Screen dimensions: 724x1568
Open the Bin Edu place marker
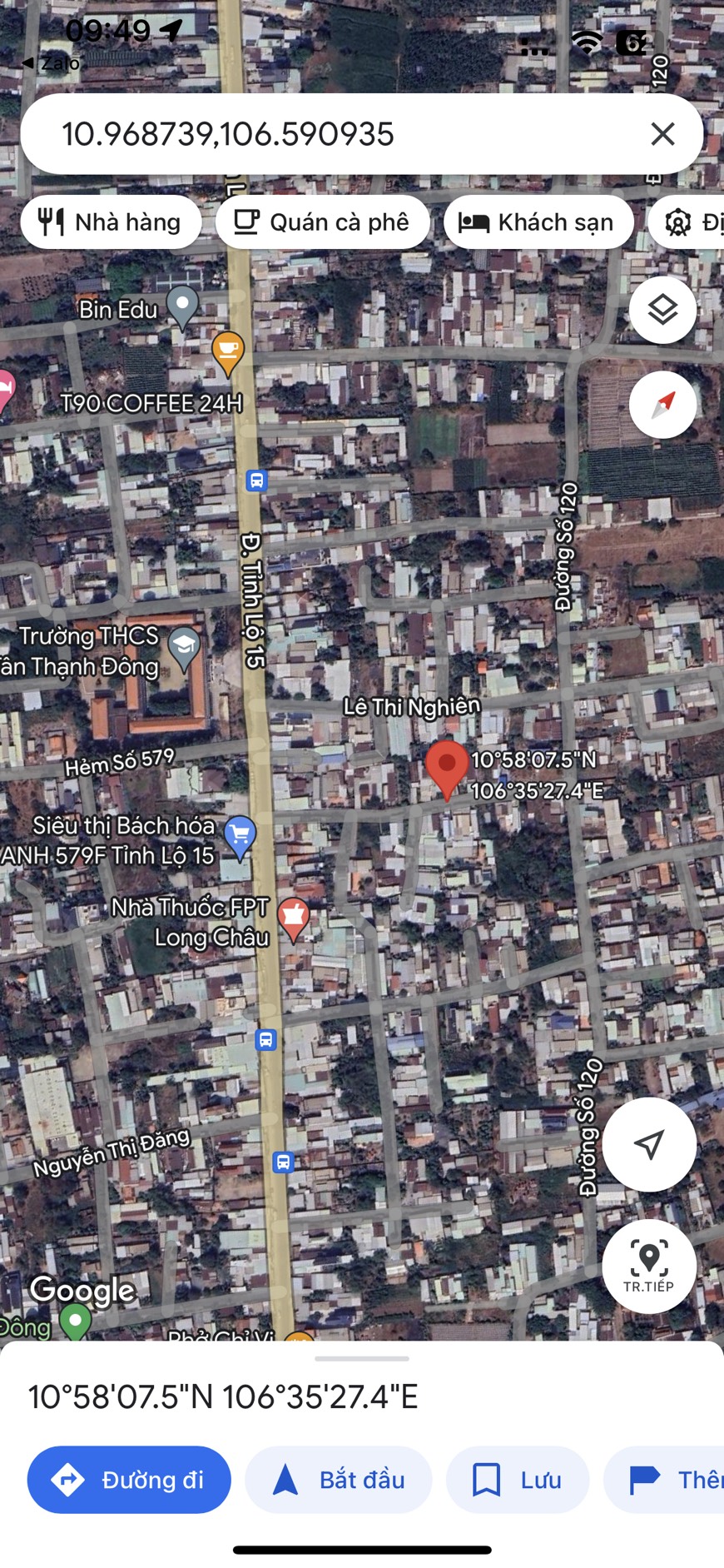182,306
